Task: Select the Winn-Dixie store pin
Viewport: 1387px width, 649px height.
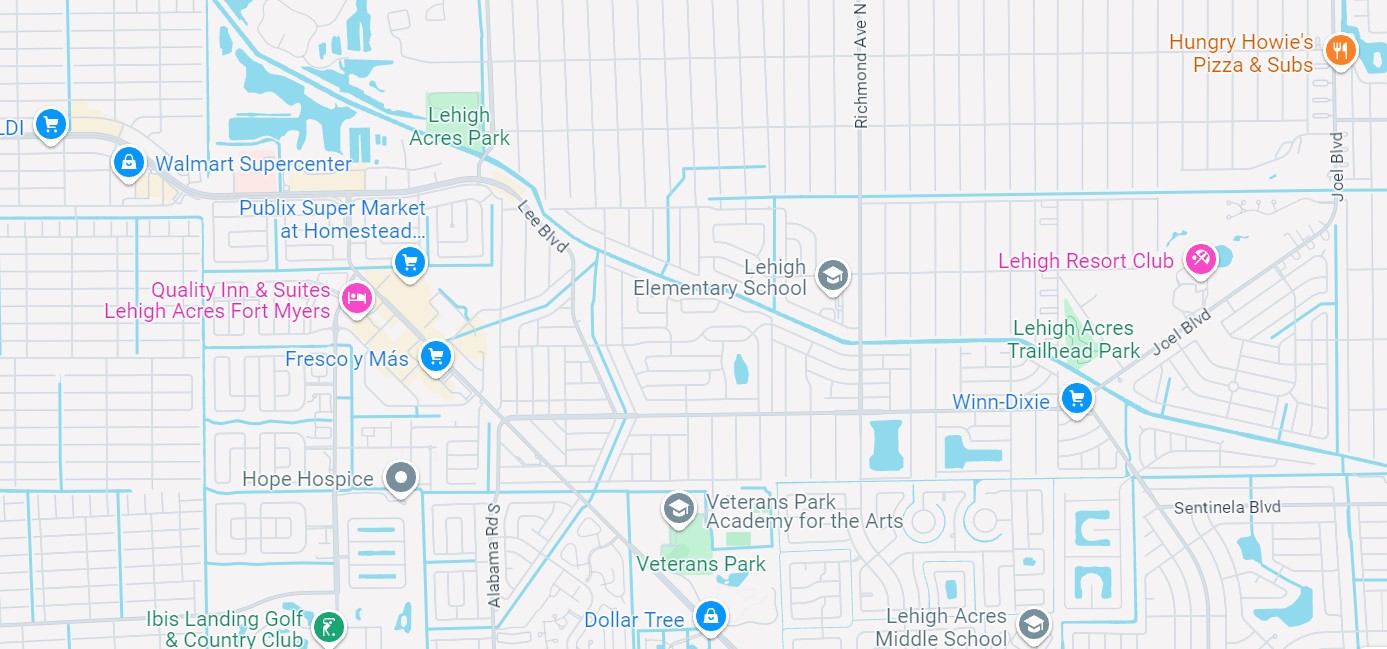Action: tap(1076, 398)
